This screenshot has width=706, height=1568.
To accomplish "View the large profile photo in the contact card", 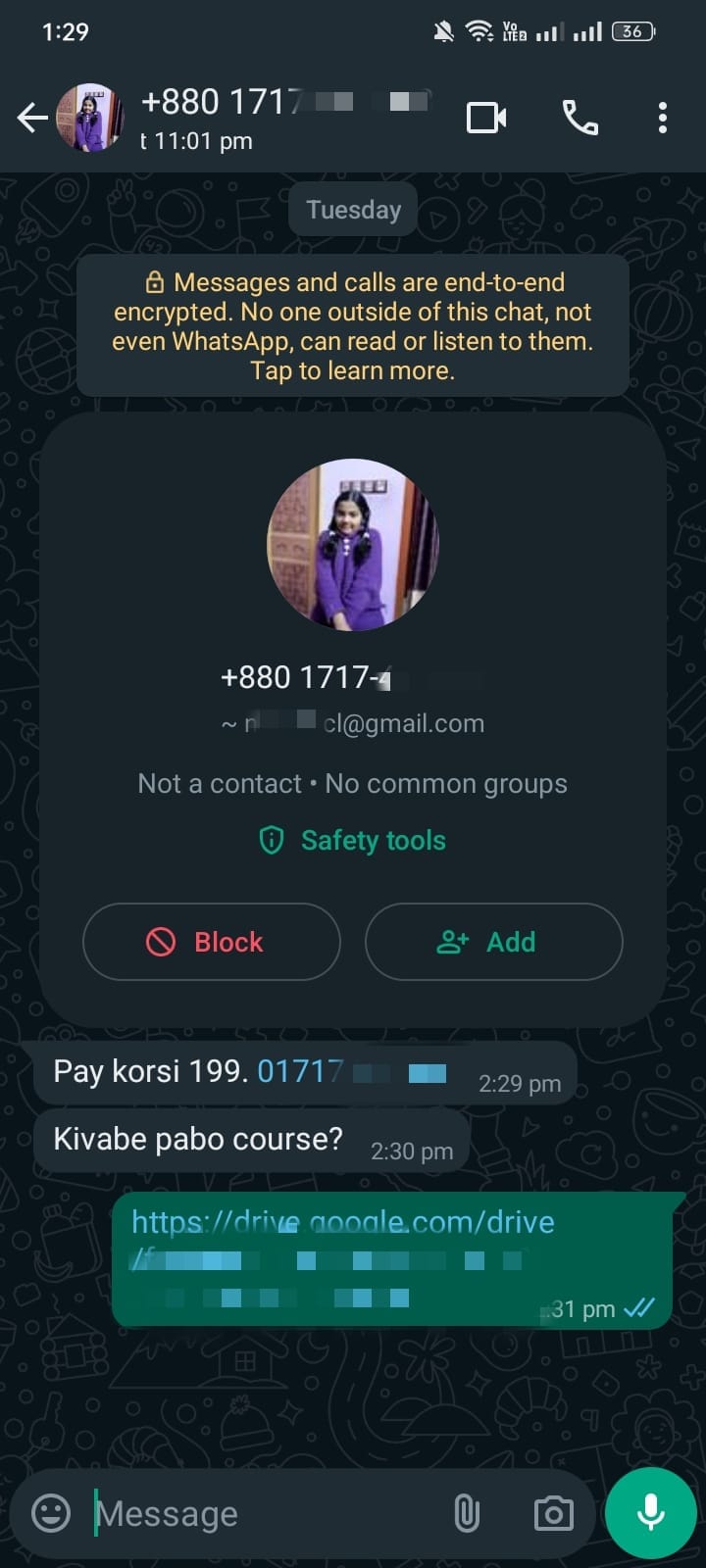I will tap(353, 544).
